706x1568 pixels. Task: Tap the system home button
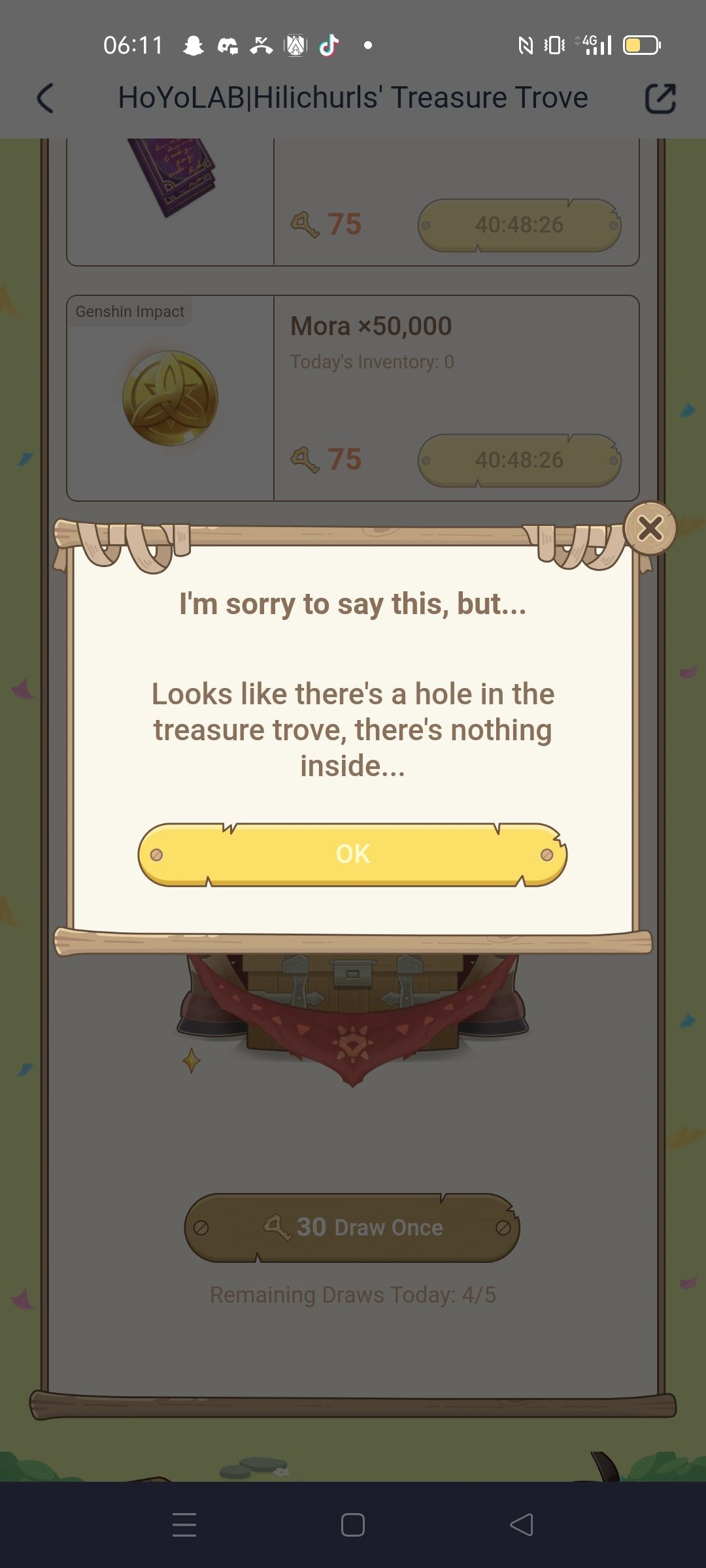[x=352, y=1525]
